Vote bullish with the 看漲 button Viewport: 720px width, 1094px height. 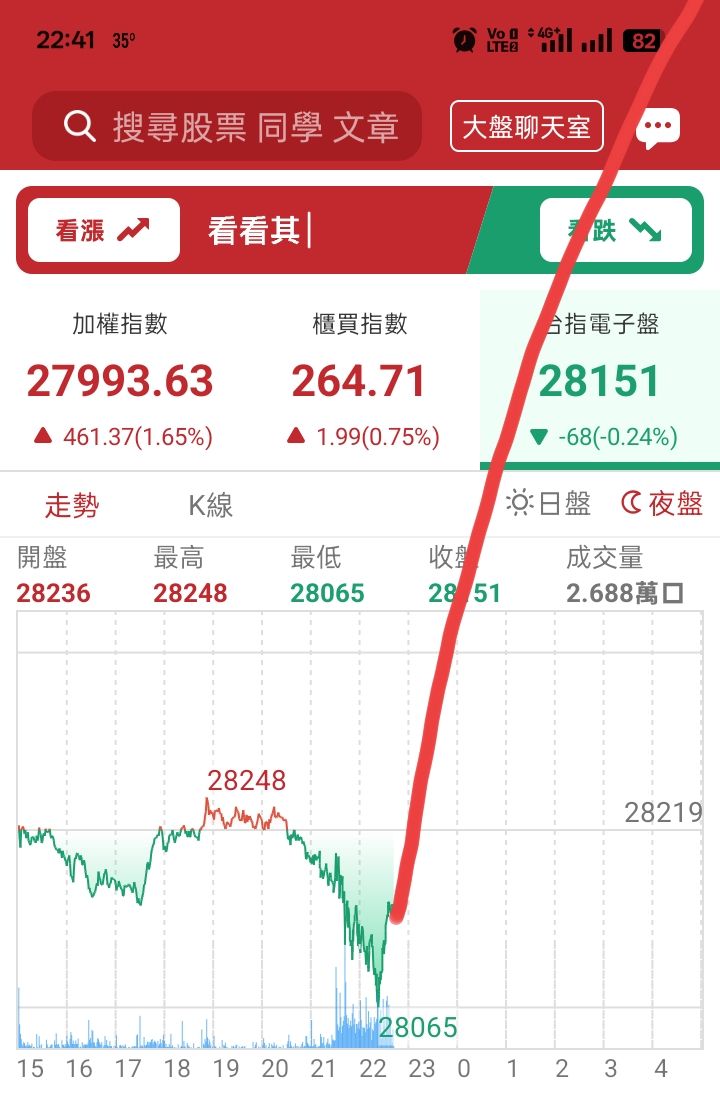pyautogui.click(x=104, y=231)
